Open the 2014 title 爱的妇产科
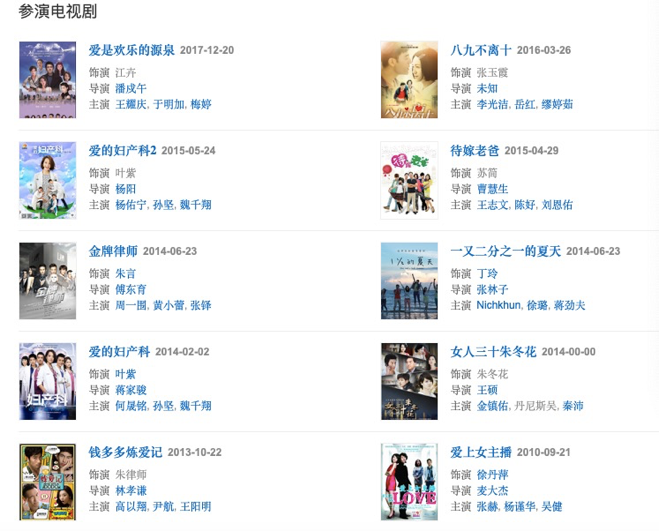This screenshot has height=531, width=659. [119, 352]
